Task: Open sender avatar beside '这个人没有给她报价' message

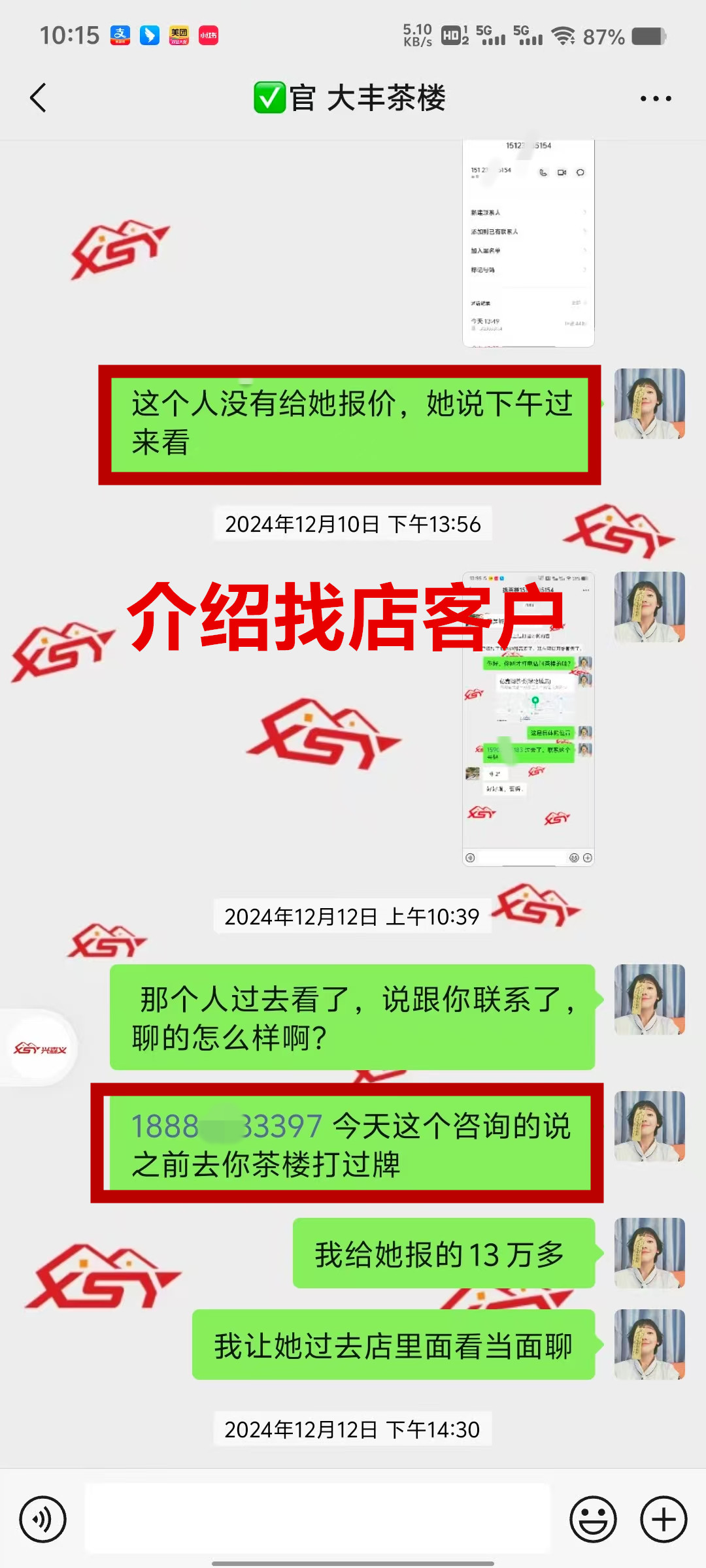Action: point(649,404)
